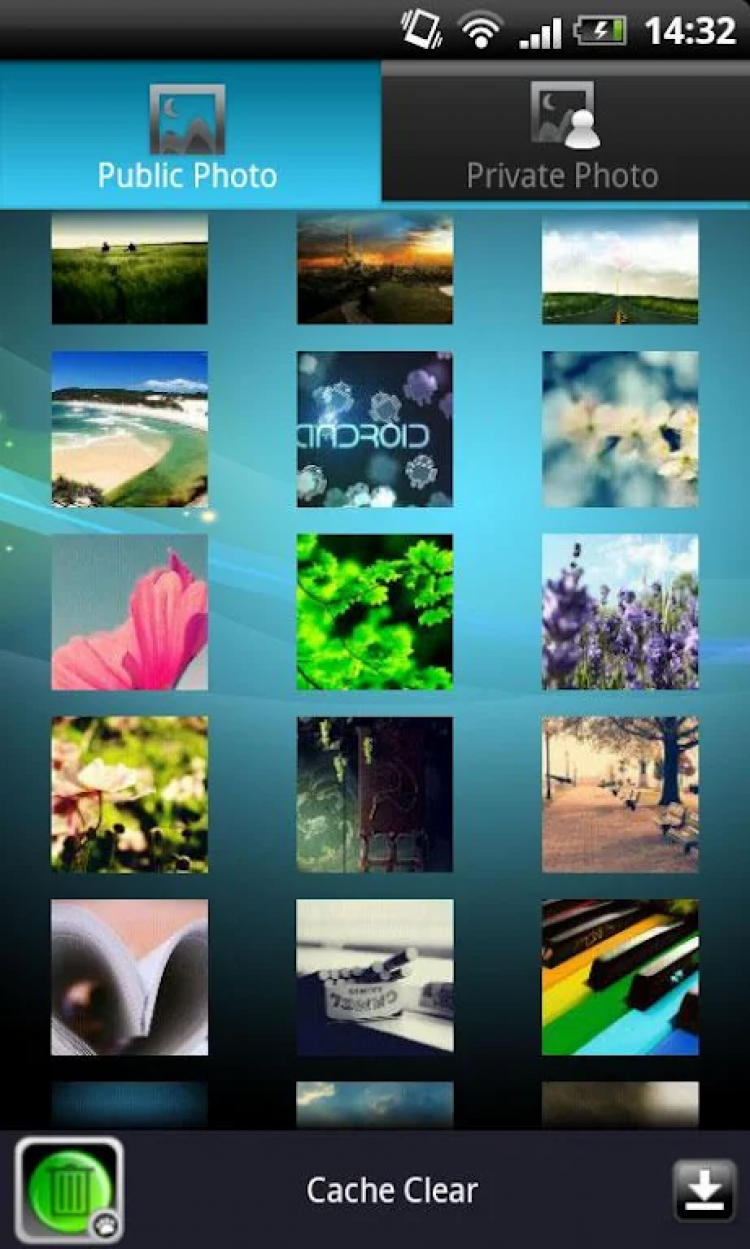
Task: View the black and white ashtray photo
Action: click(x=375, y=977)
